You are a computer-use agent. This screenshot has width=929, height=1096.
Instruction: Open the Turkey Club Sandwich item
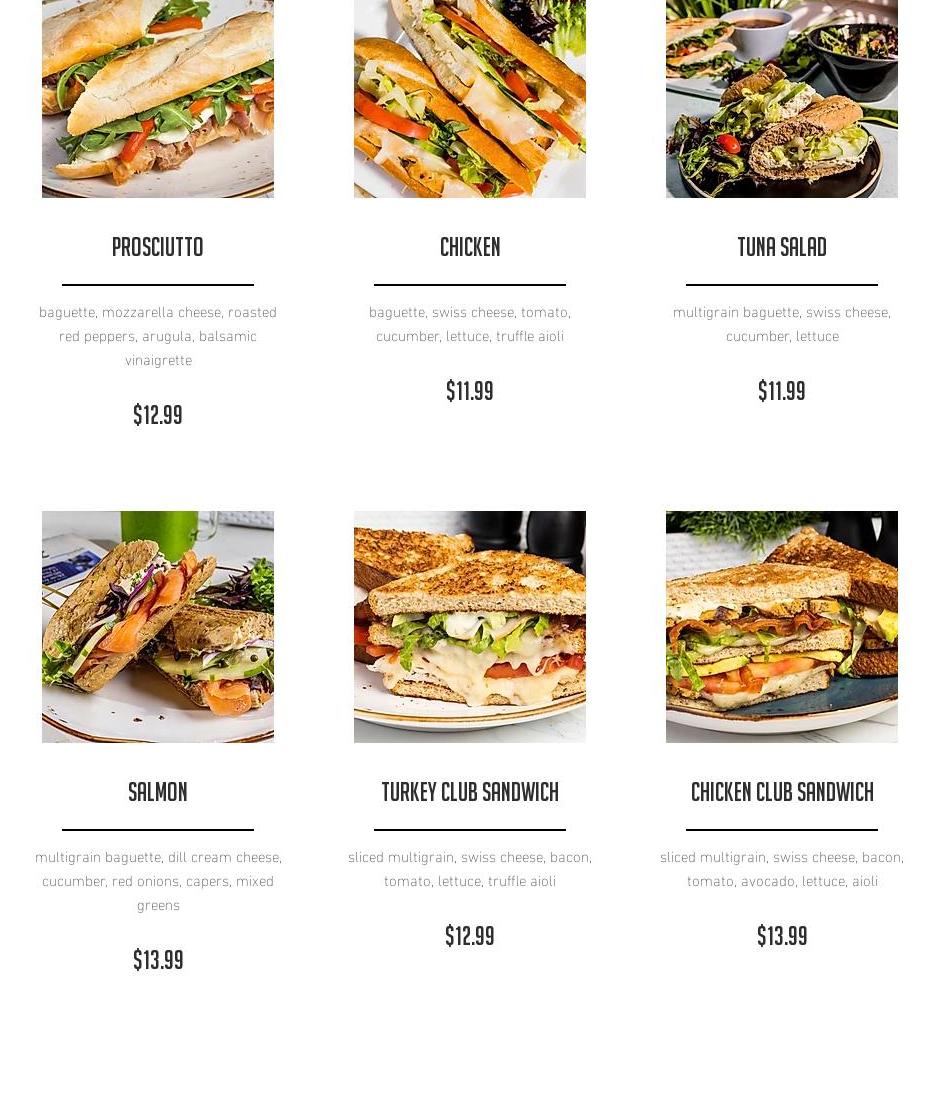click(x=469, y=792)
